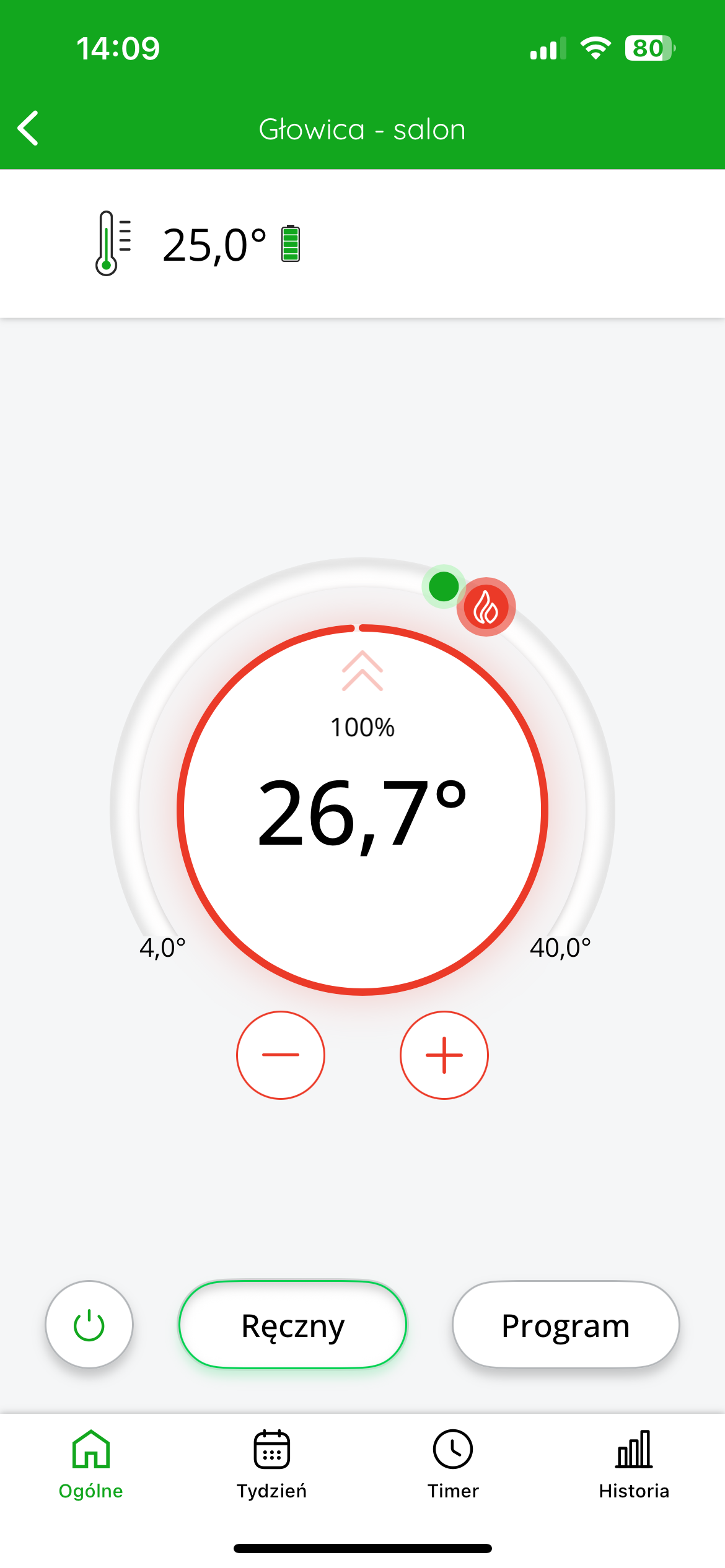Switch to the Tydzień tab
Image resolution: width=725 pixels, height=1568 pixels.
(x=272, y=1465)
